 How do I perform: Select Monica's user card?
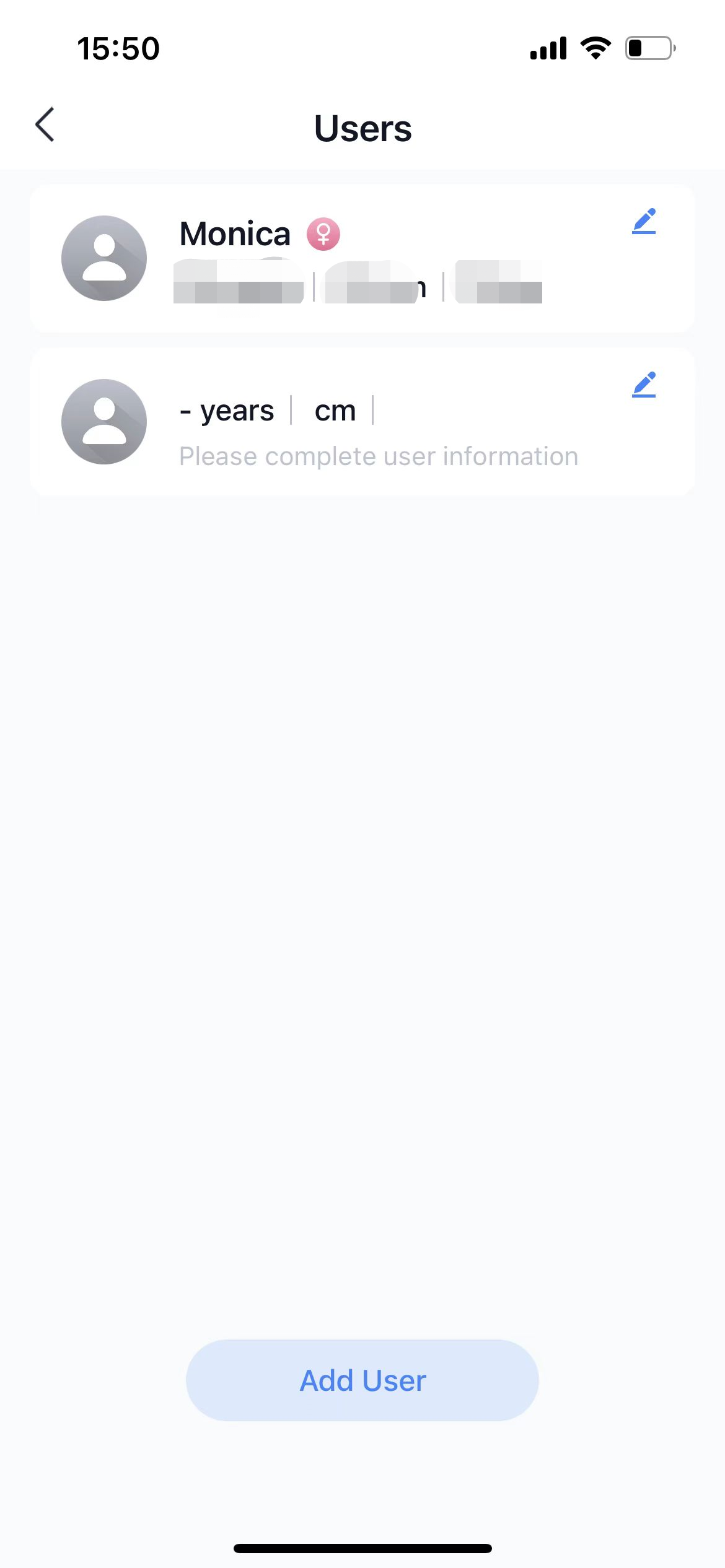click(362, 258)
